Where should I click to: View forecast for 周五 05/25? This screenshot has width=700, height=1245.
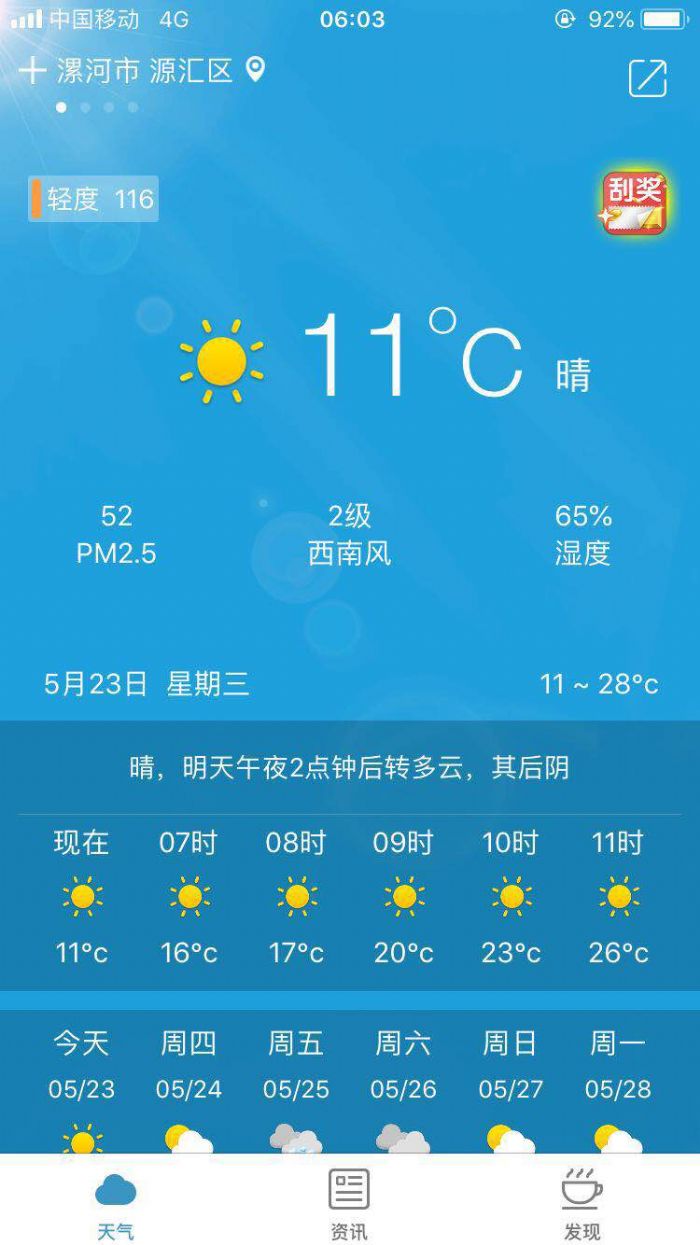(296, 1090)
